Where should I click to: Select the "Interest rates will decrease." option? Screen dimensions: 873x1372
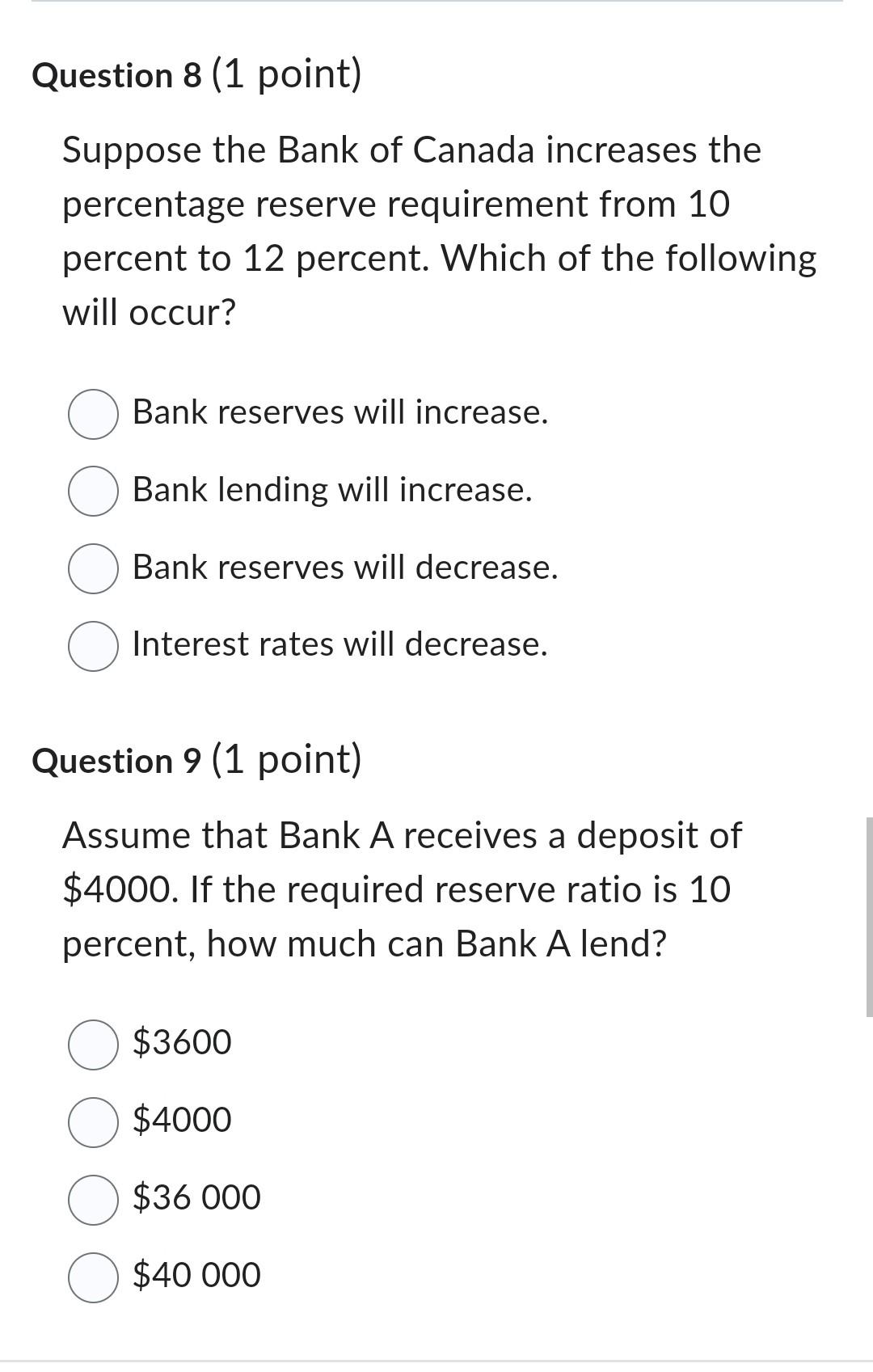(x=339, y=644)
